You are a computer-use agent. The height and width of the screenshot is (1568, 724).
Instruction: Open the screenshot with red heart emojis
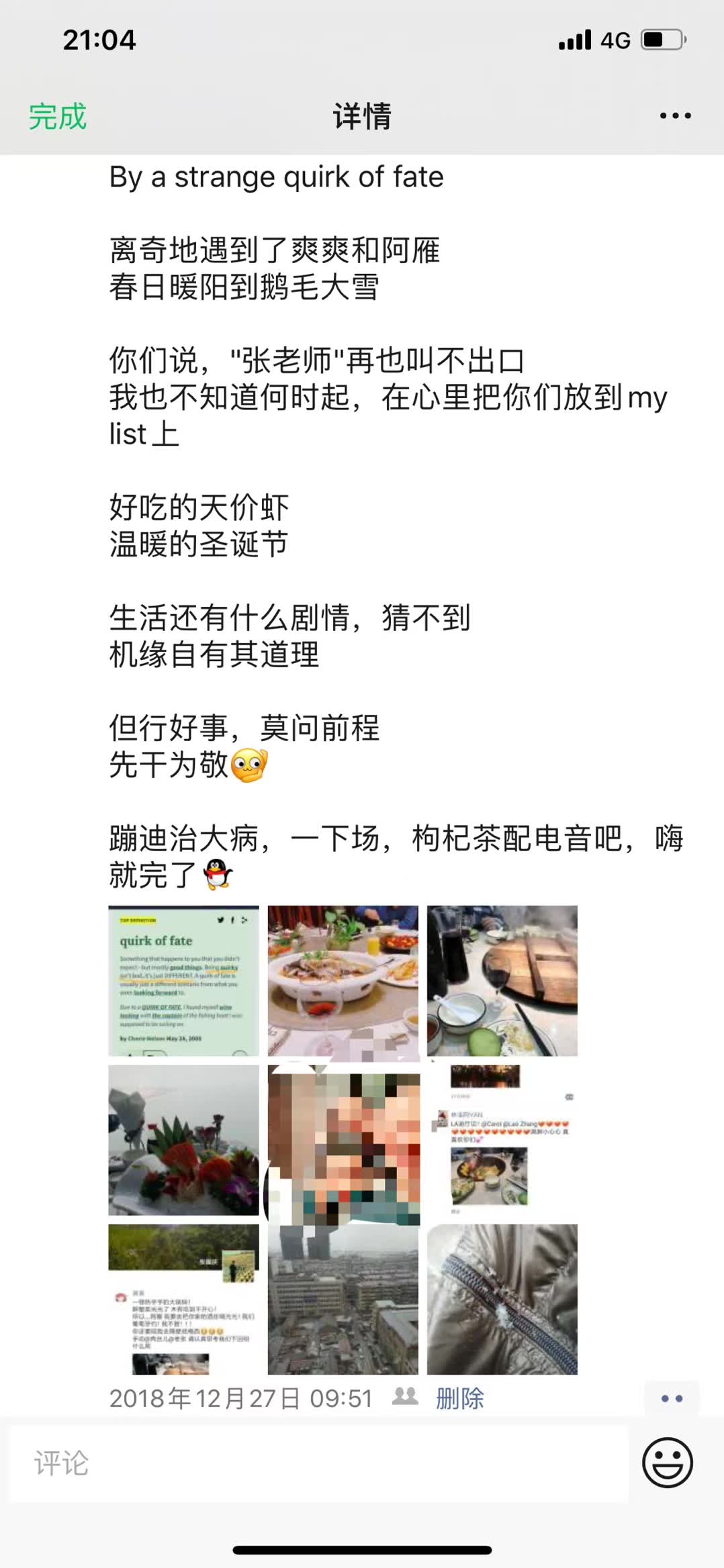point(502,1140)
